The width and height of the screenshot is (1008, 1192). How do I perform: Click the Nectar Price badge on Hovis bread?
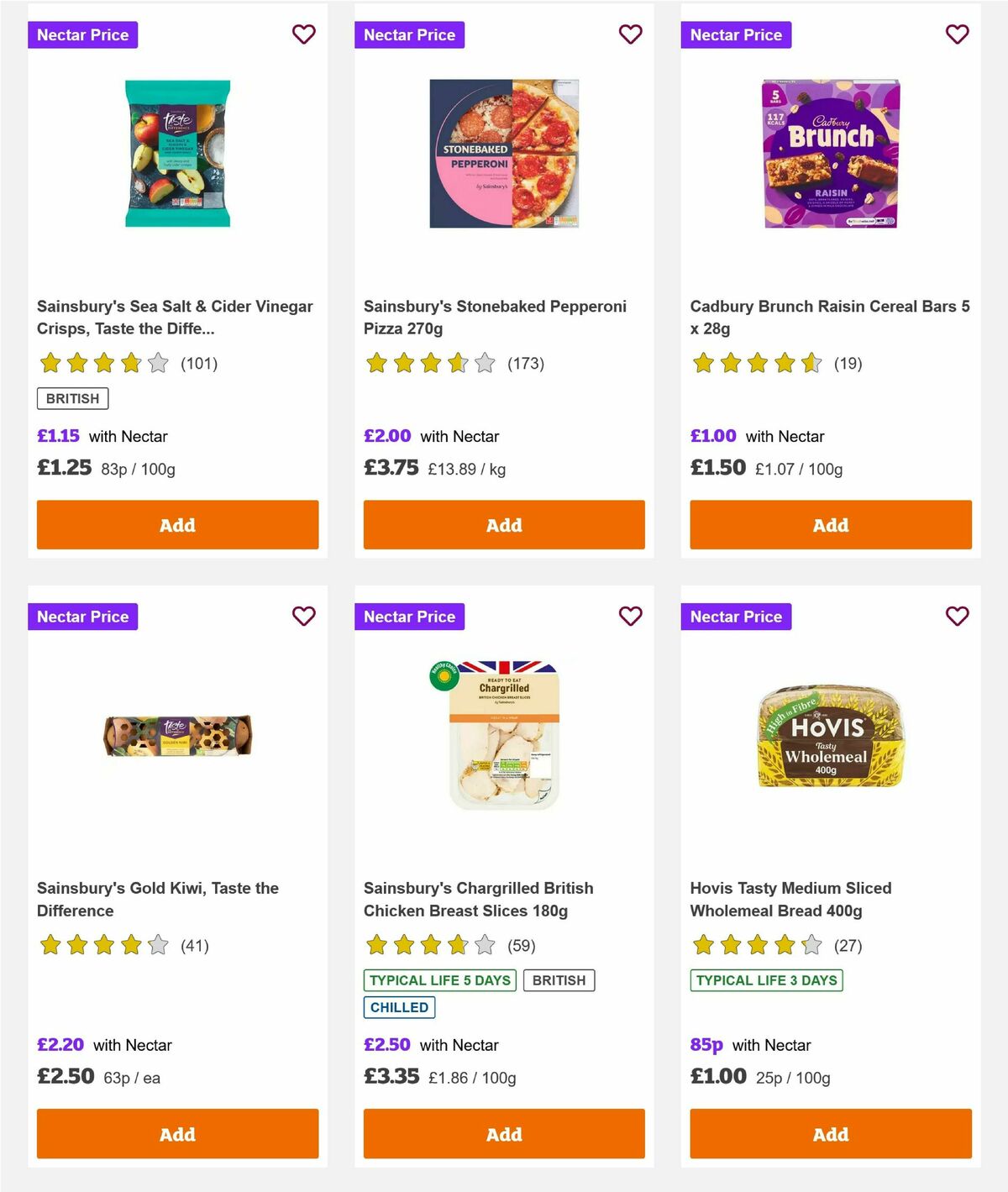[736, 616]
